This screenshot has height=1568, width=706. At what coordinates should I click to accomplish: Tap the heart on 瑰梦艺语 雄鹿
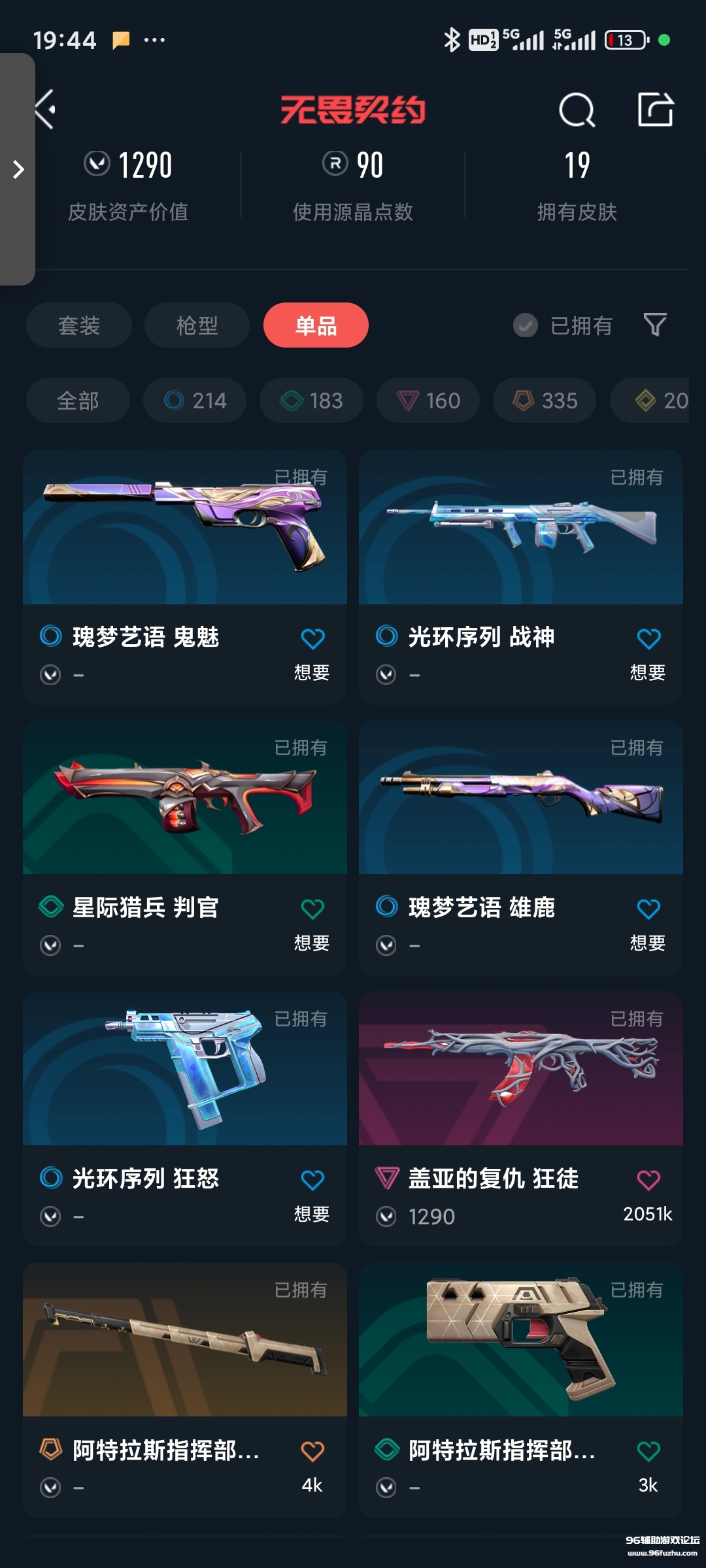[648, 909]
